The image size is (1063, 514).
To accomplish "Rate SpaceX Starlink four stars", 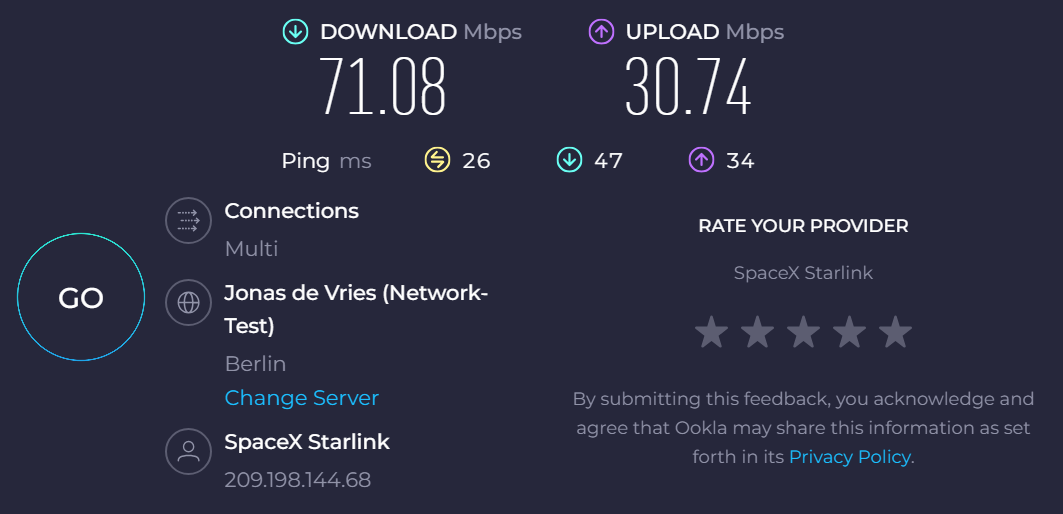I will pos(849,332).
